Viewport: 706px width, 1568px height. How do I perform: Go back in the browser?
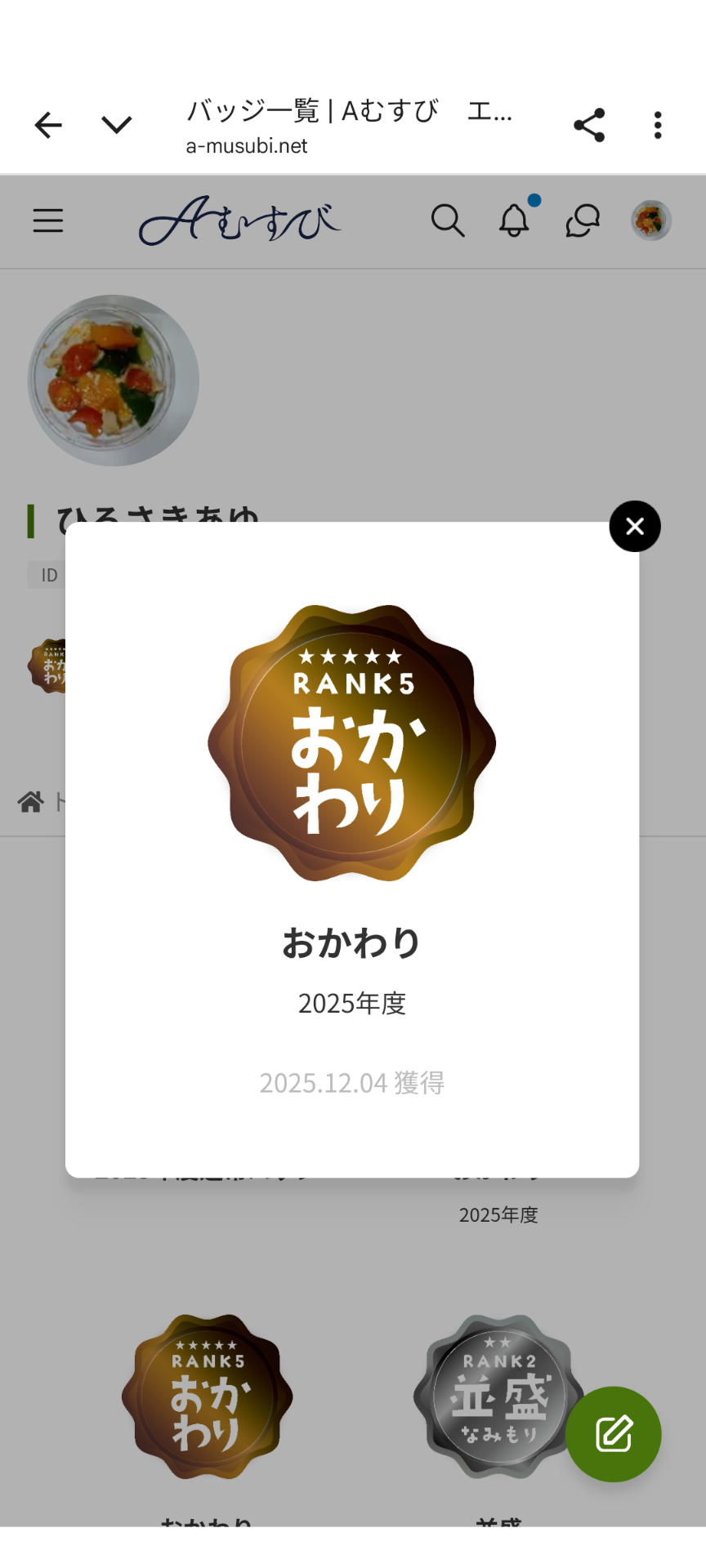pos(48,125)
